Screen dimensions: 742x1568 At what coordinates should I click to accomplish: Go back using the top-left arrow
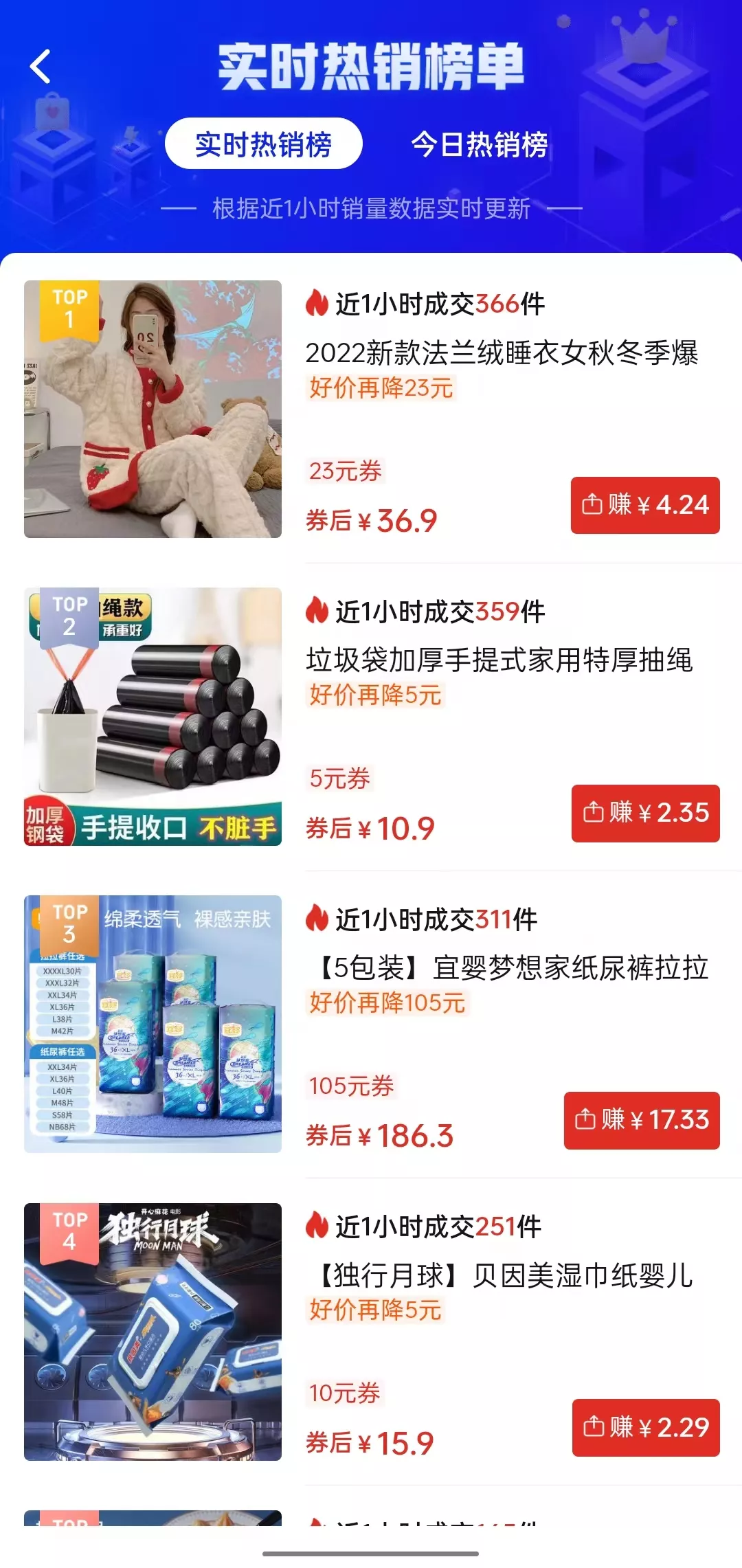[x=41, y=67]
